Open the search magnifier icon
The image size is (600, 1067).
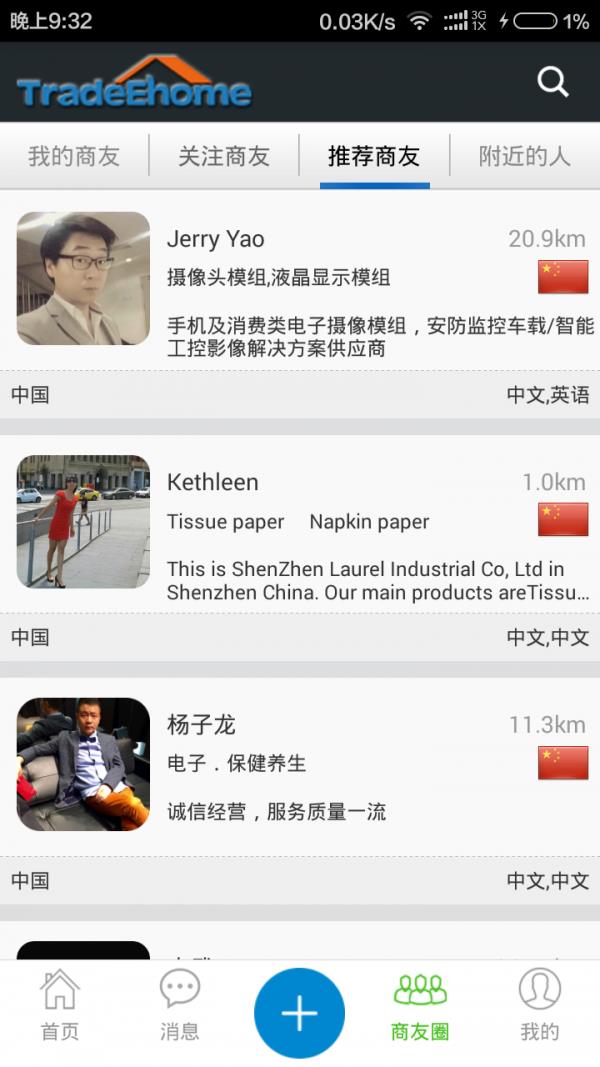click(552, 82)
